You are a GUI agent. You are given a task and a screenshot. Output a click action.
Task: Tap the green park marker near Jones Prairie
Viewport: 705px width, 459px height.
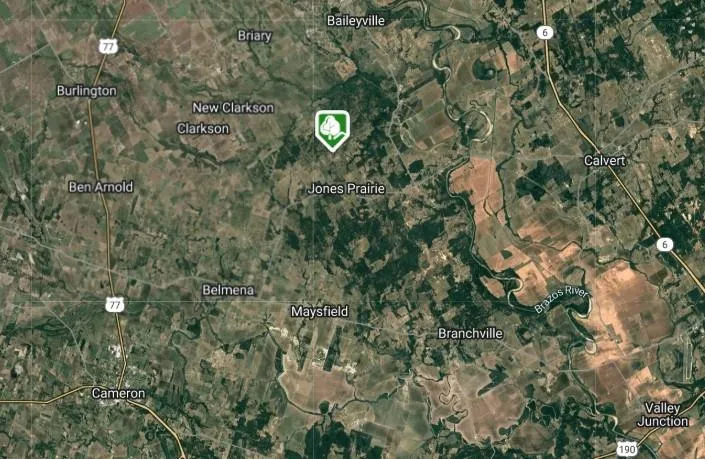click(x=332, y=130)
